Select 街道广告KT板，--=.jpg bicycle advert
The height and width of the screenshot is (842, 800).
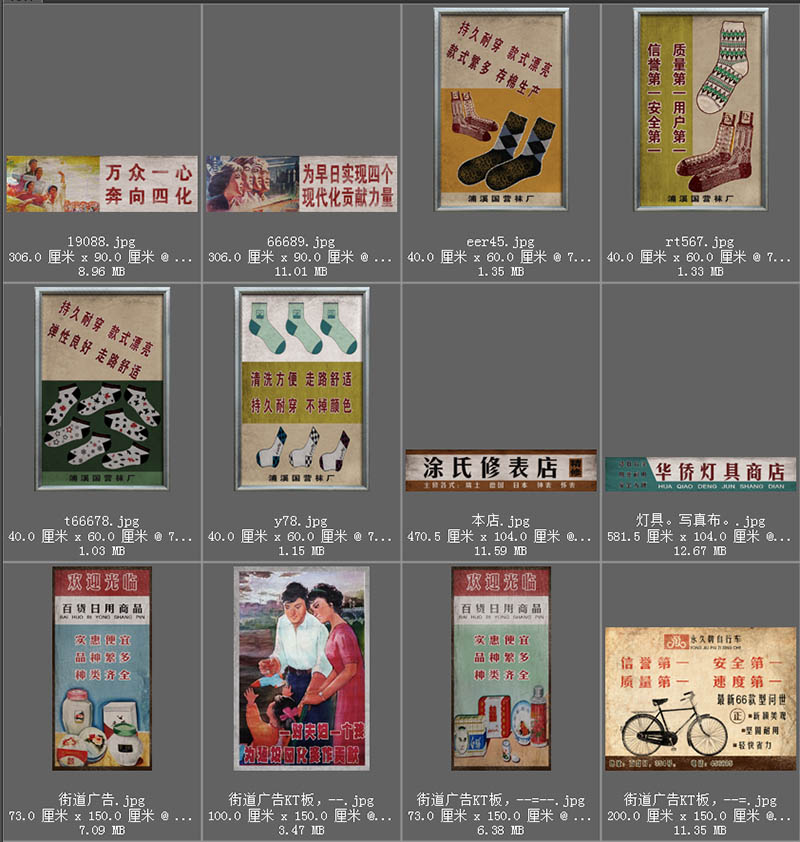click(x=700, y=698)
